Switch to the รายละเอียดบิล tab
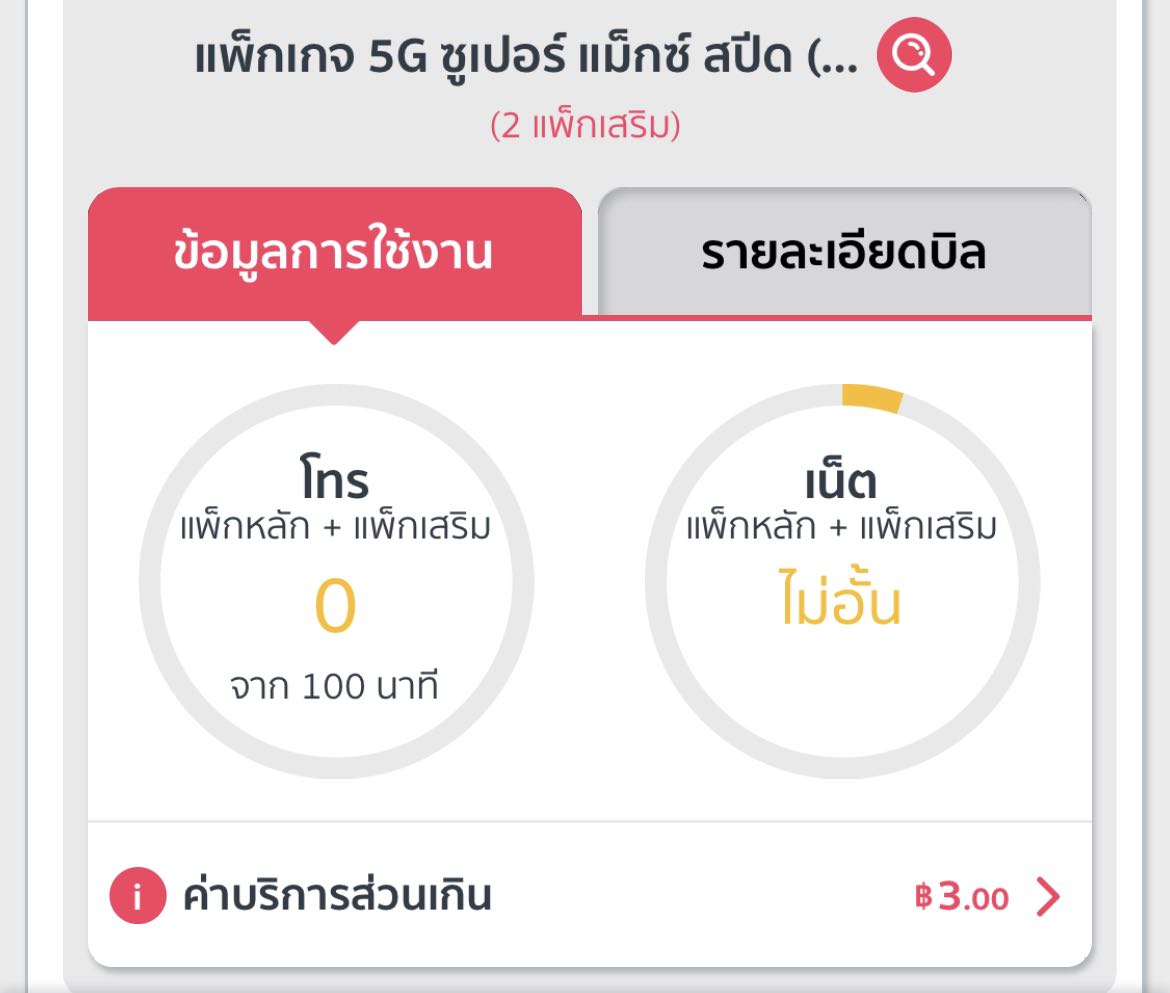This screenshot has height=993, width=1170. pyautogui.click(x=844, y=253)
